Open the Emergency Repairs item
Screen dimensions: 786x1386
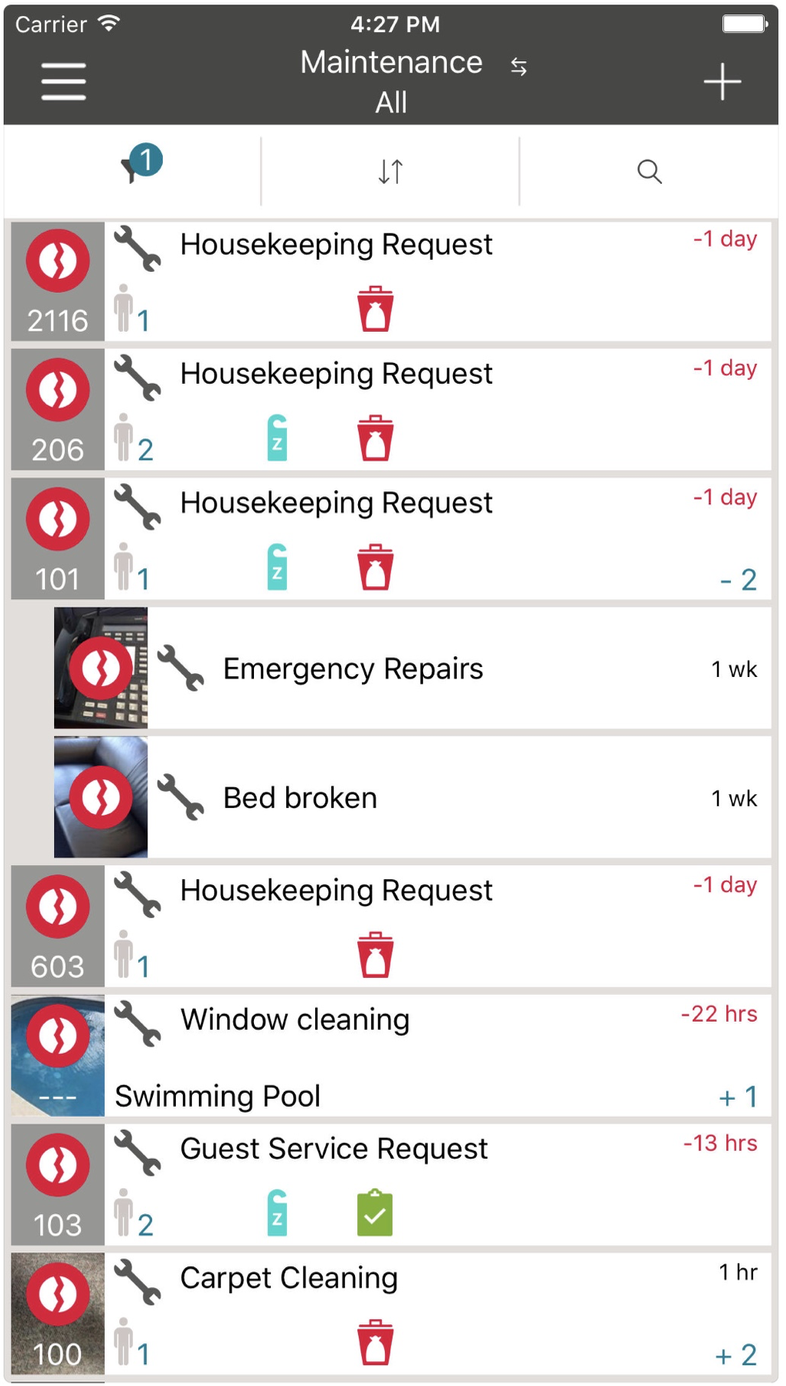click(412, 668)
